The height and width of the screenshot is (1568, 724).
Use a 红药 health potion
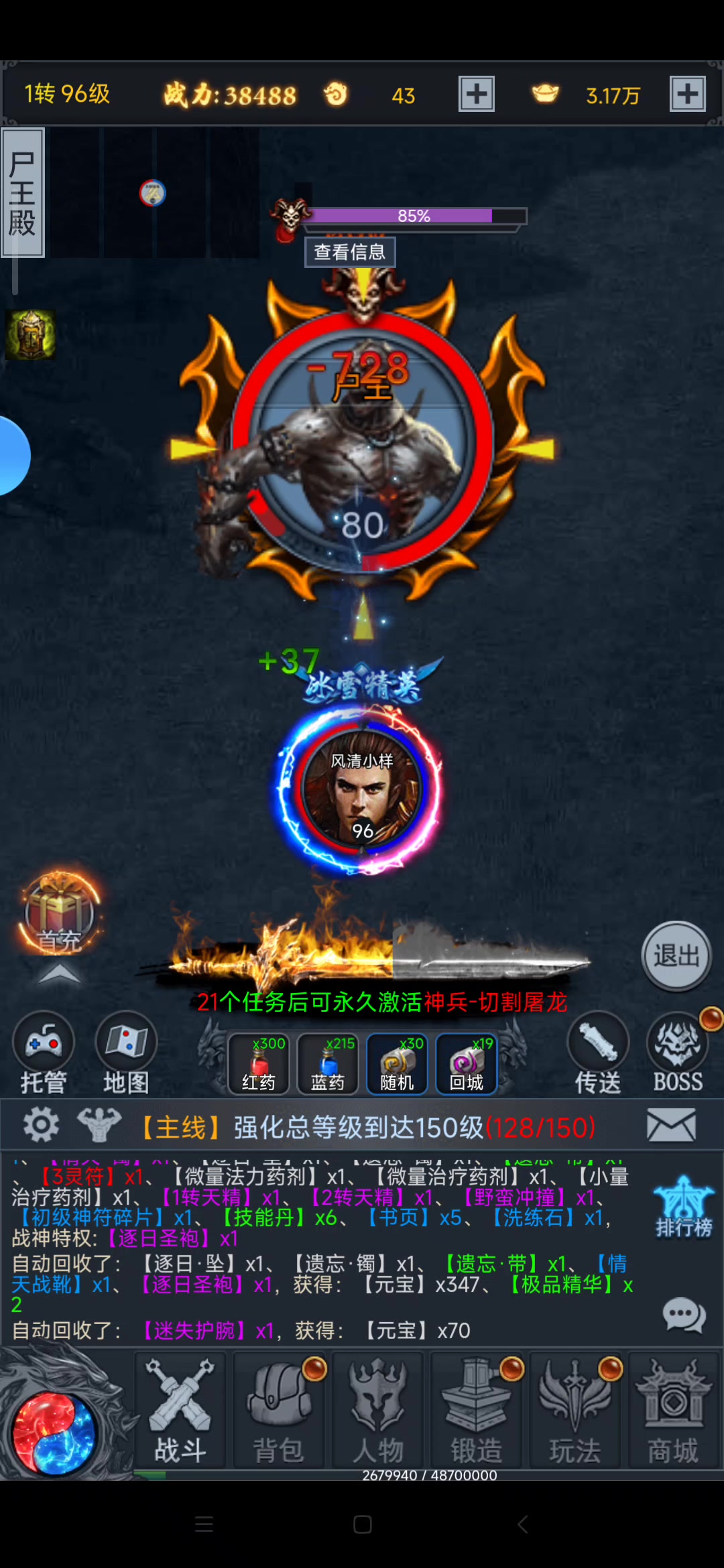click(x=259, y=1064)
